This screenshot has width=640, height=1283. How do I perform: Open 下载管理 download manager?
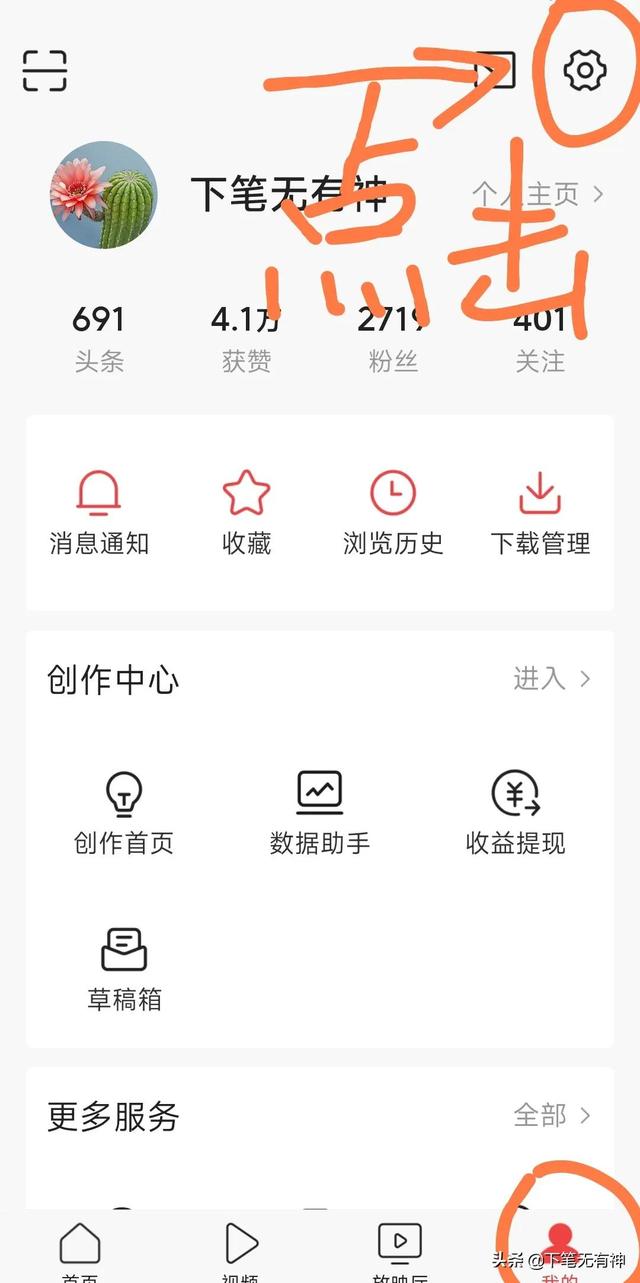pyautogui.click(x=540, y=513)
